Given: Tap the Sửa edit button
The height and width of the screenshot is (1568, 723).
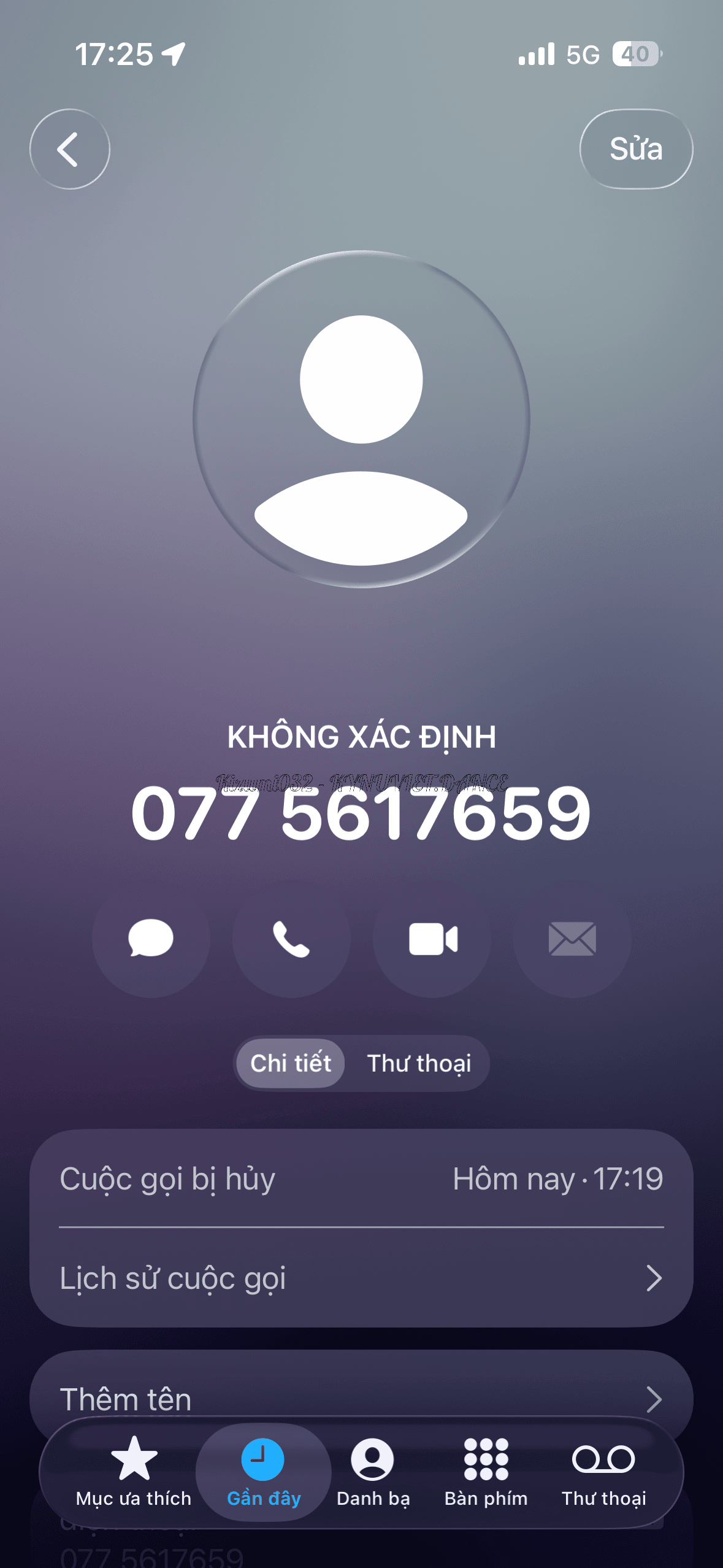Looking at the screenshot, I should (636, 149).
